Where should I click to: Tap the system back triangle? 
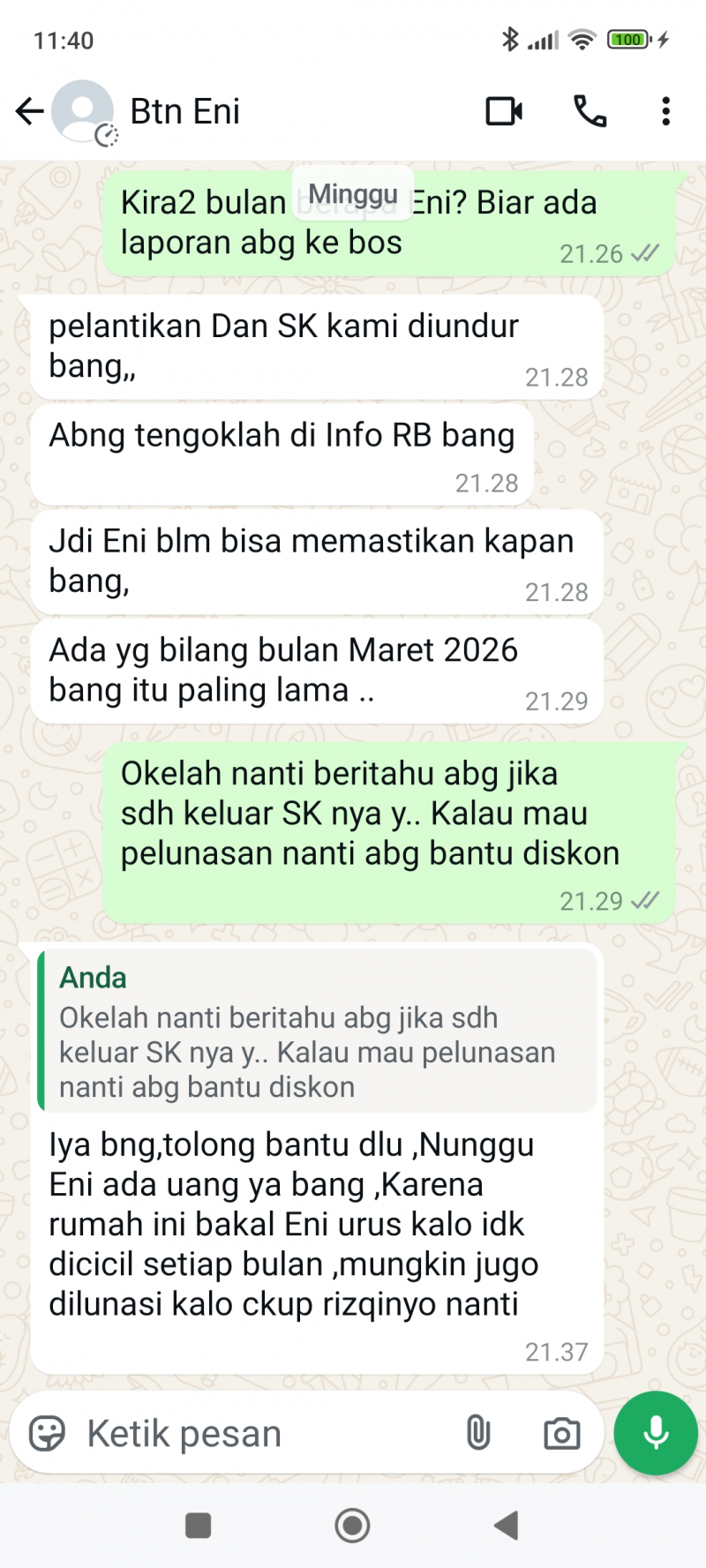coord(507,1525)
